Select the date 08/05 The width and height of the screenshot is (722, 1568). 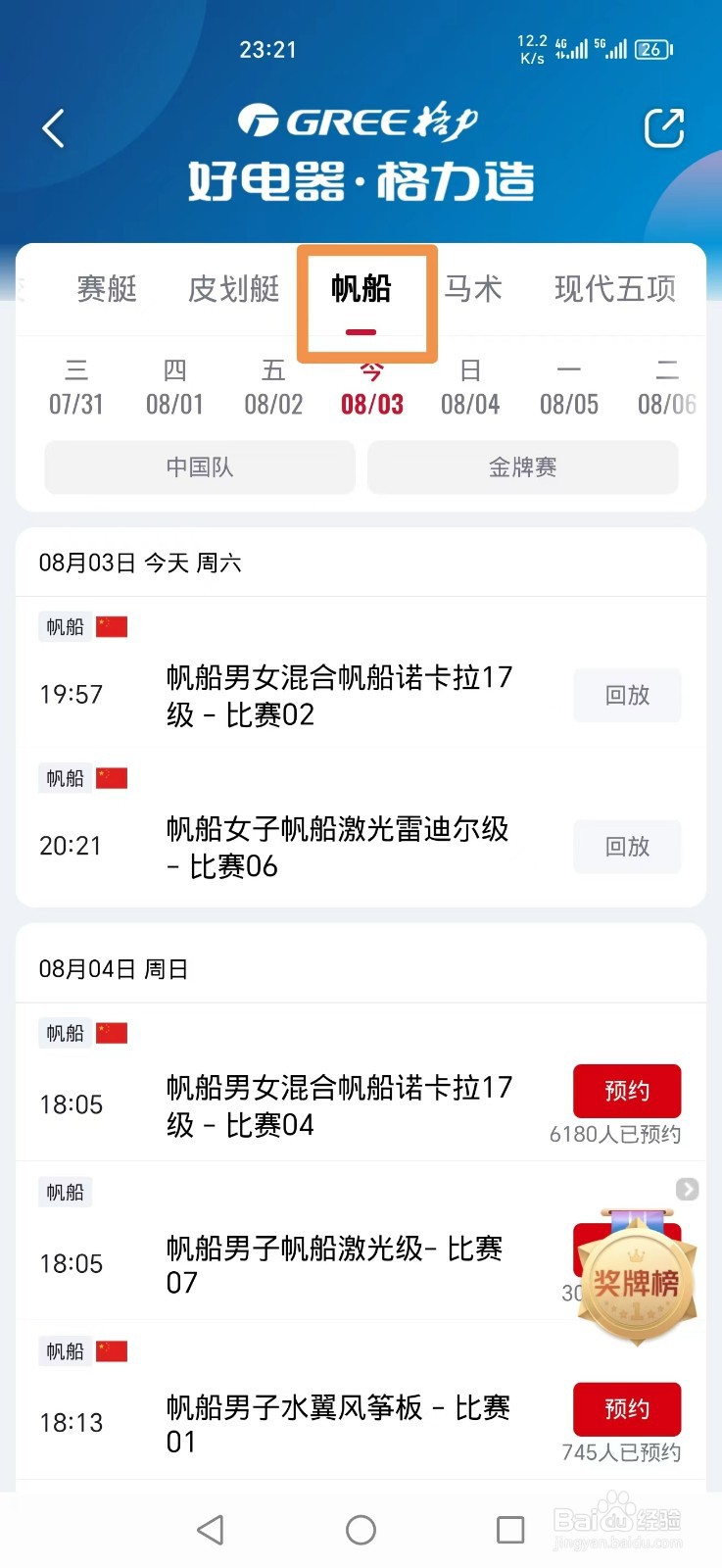click(x=569, y=387)
